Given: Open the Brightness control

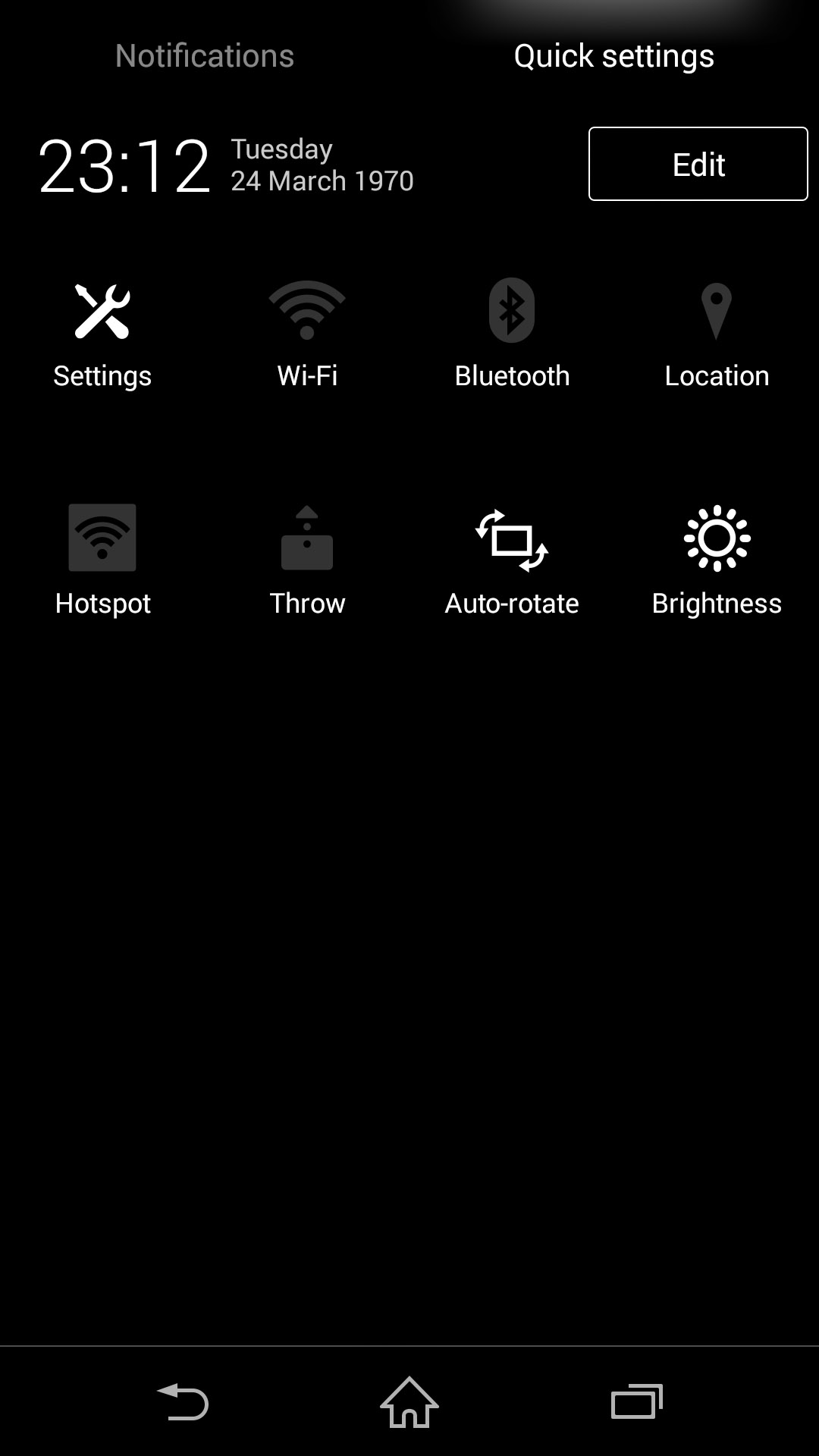Looking at the screenshot, I should coord(717,561).
